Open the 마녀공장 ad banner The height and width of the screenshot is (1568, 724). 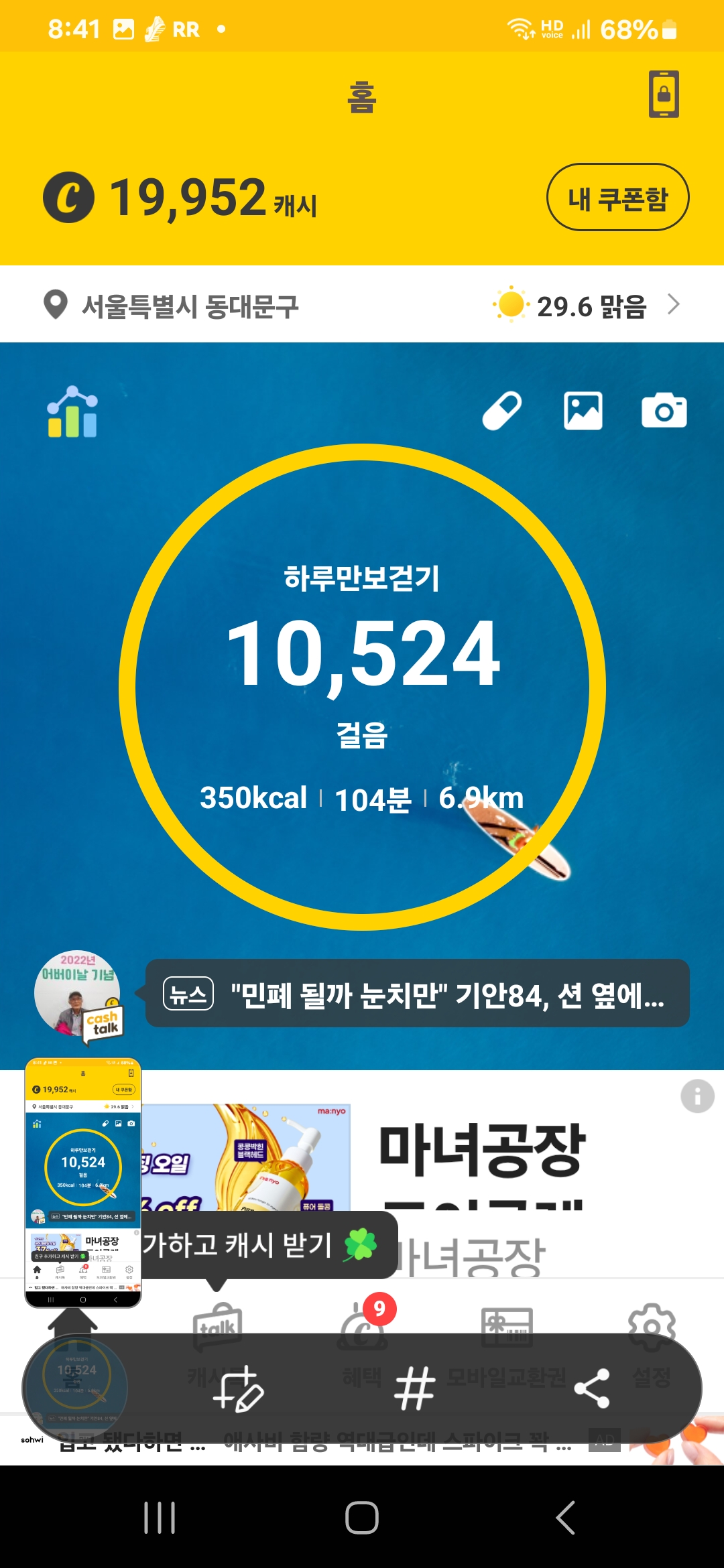point(483,1153)
